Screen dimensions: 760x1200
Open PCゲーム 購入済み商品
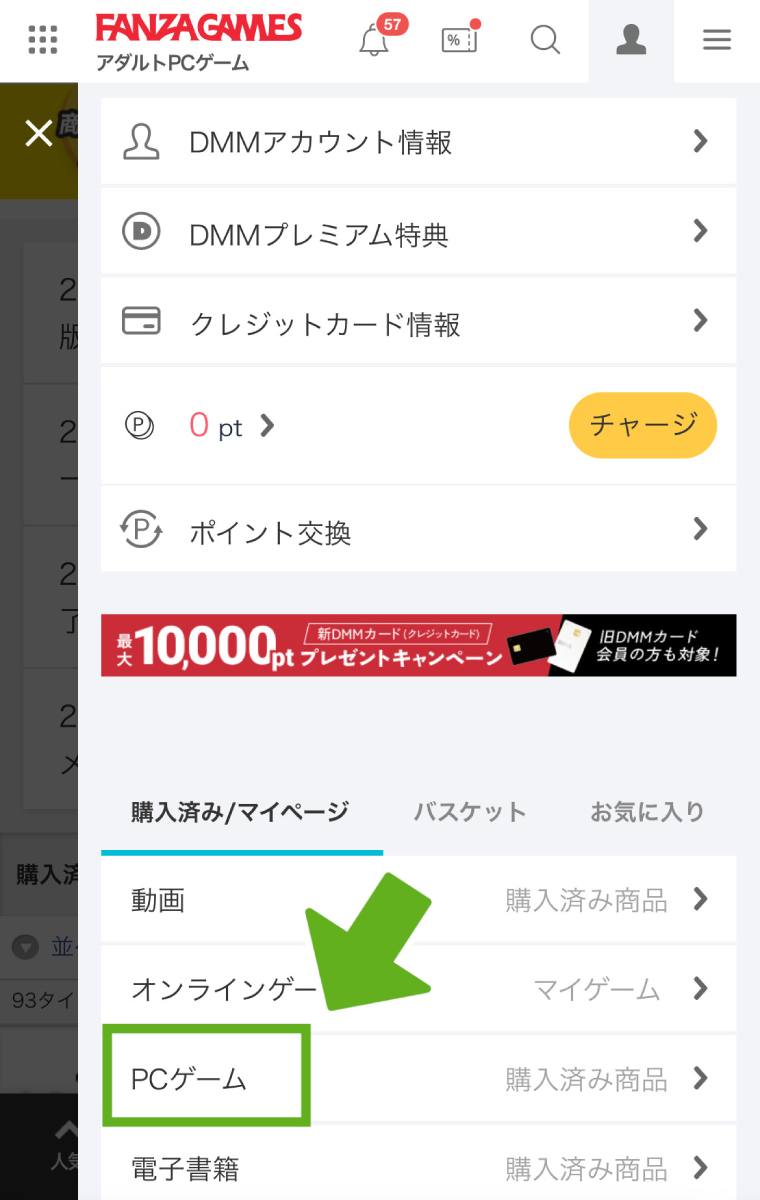[x=418, y=1079]
